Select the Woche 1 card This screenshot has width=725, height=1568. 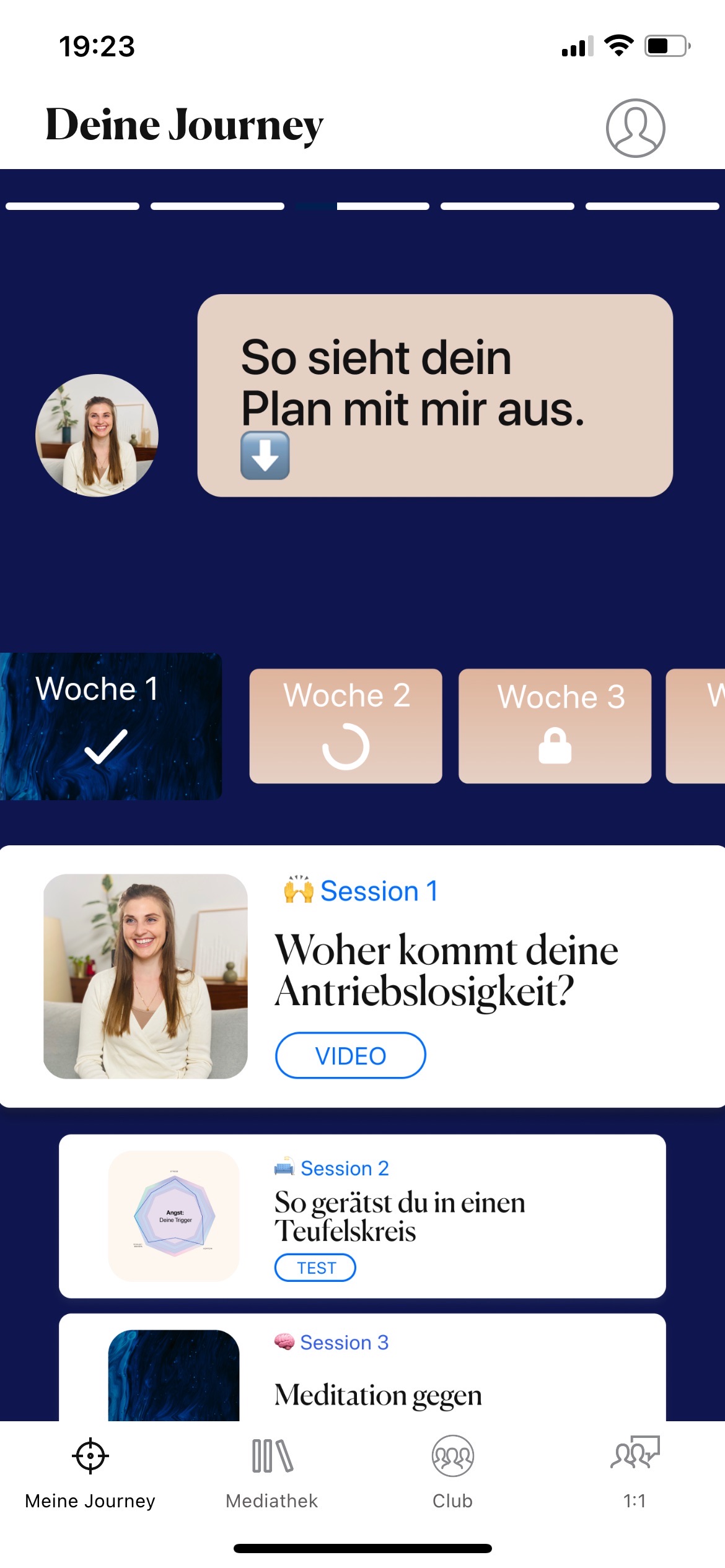click(x=110, y=726)
